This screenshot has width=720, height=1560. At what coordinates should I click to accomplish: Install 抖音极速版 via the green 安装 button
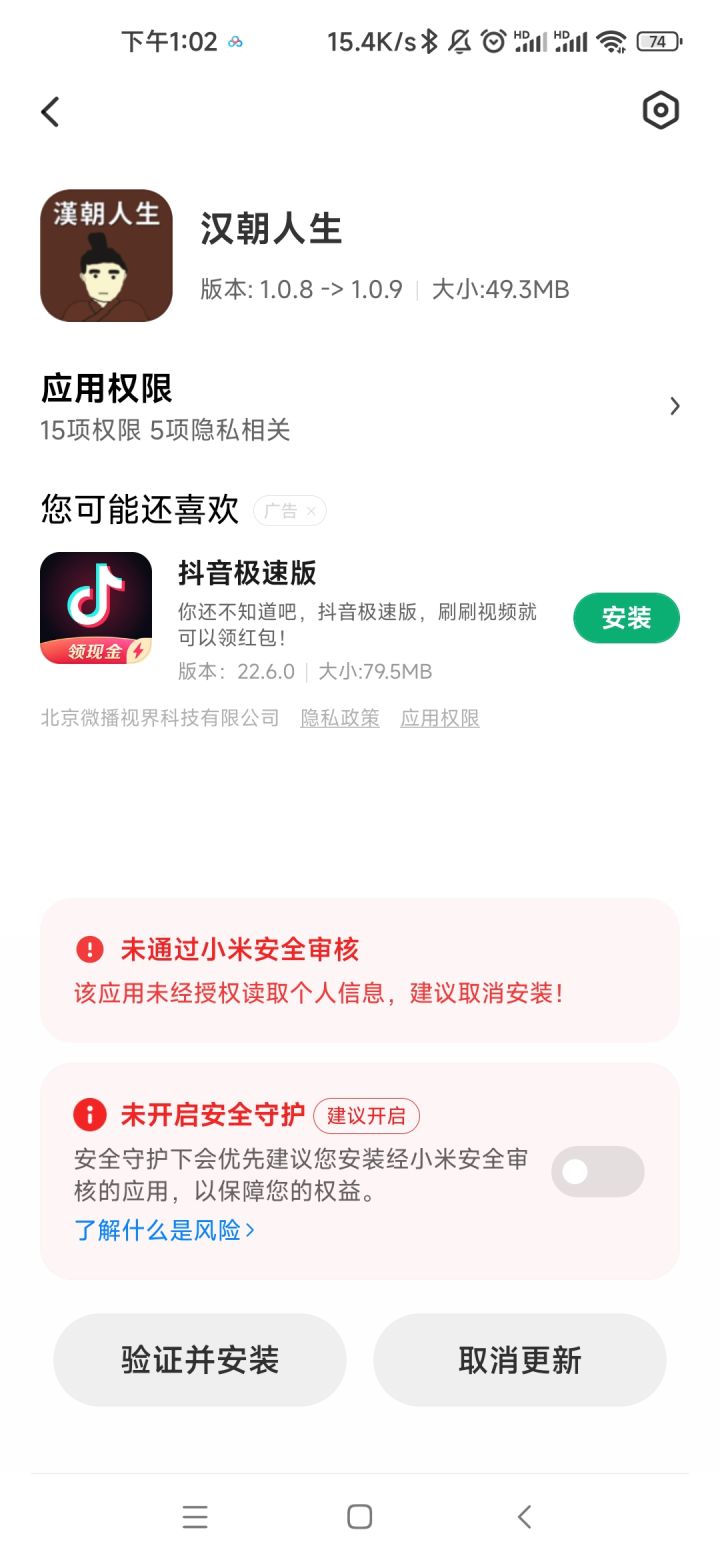click(x=626, y=618)
